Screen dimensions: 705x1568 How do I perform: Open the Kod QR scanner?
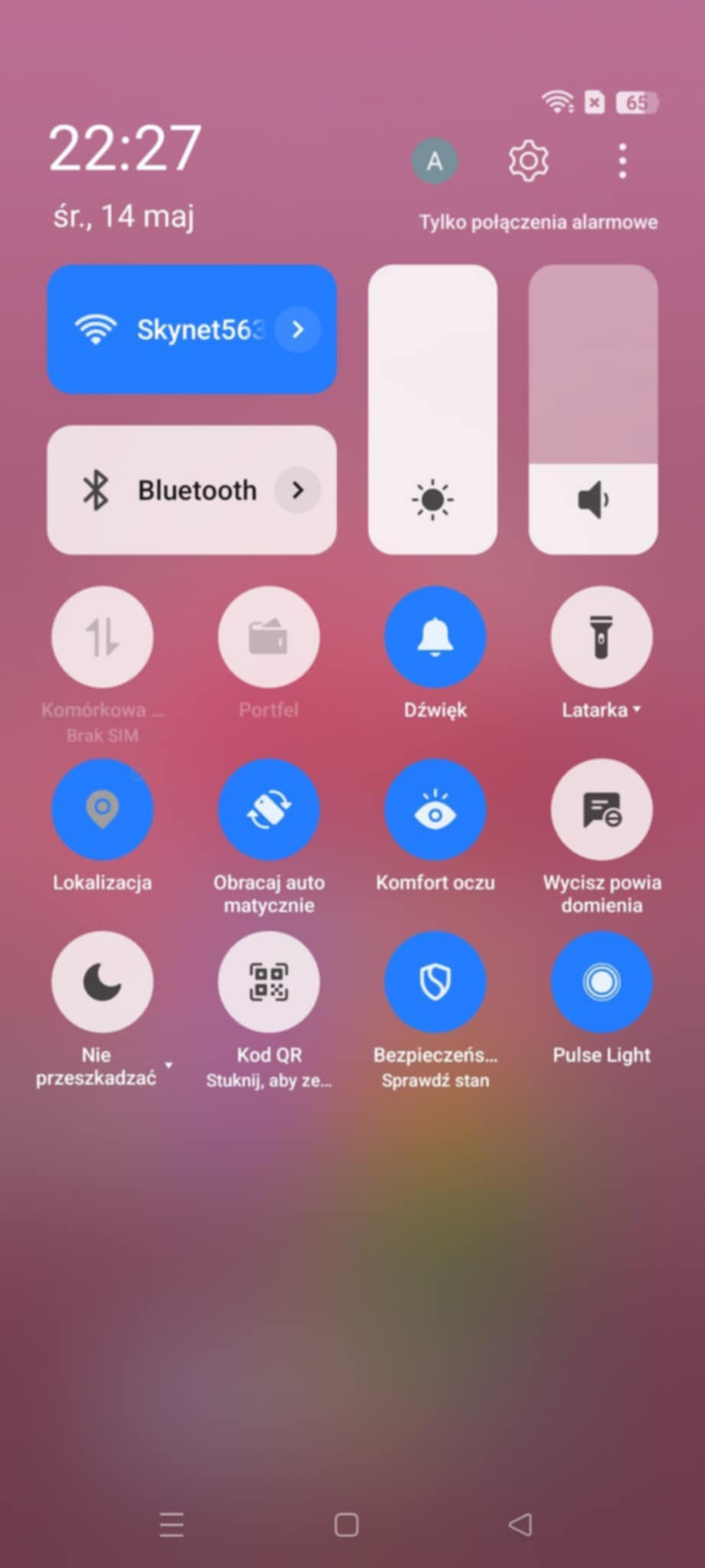click(269, 982)
